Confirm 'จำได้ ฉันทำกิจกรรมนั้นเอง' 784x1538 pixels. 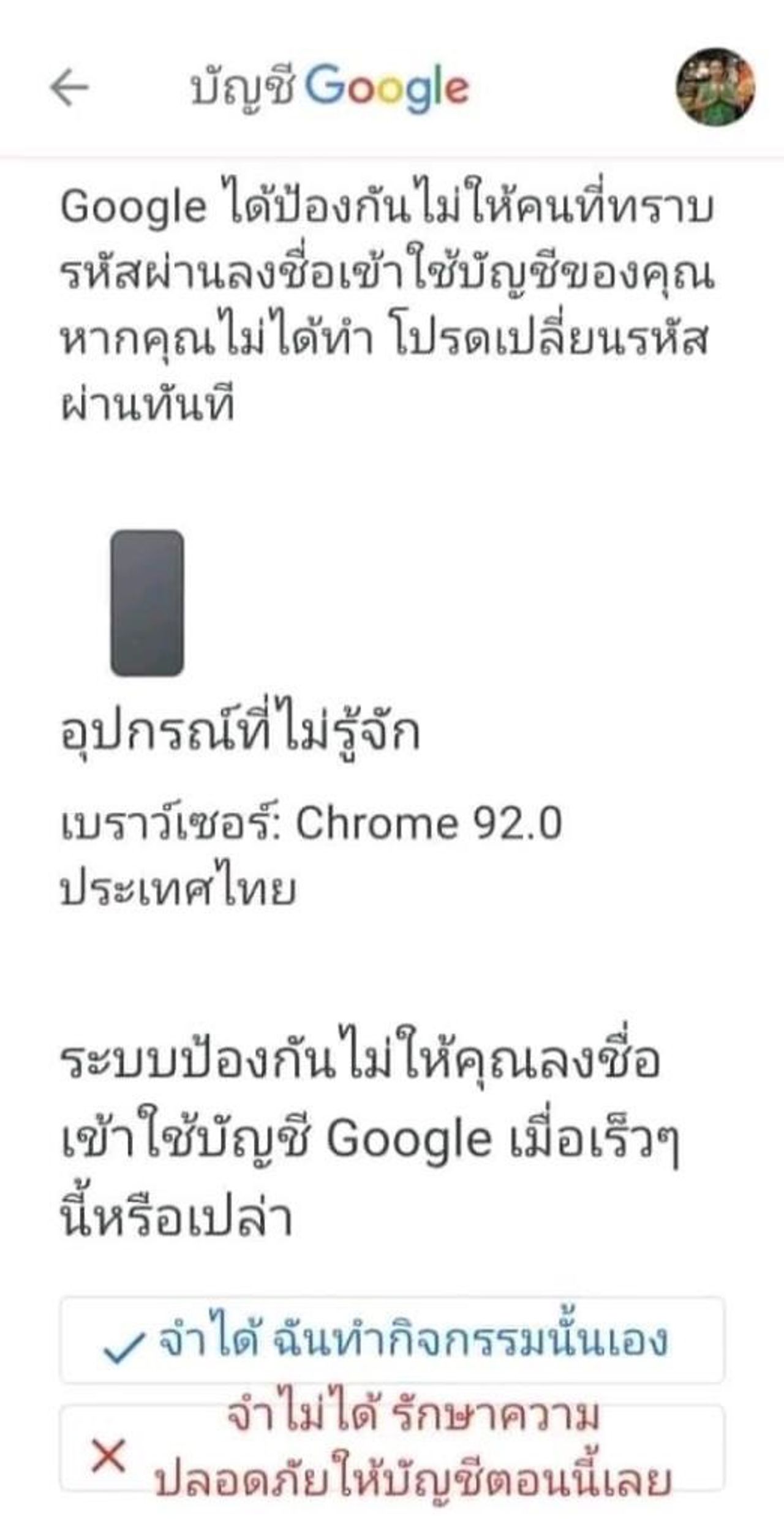[x=392, y=1341]
